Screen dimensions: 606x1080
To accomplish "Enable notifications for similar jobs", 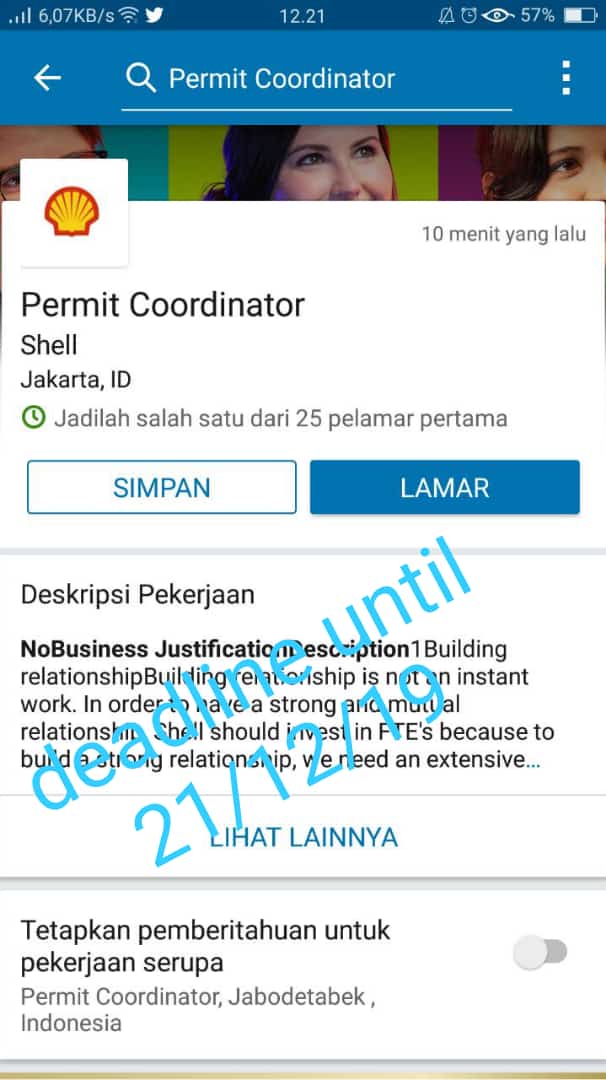I will coord(540,952).
